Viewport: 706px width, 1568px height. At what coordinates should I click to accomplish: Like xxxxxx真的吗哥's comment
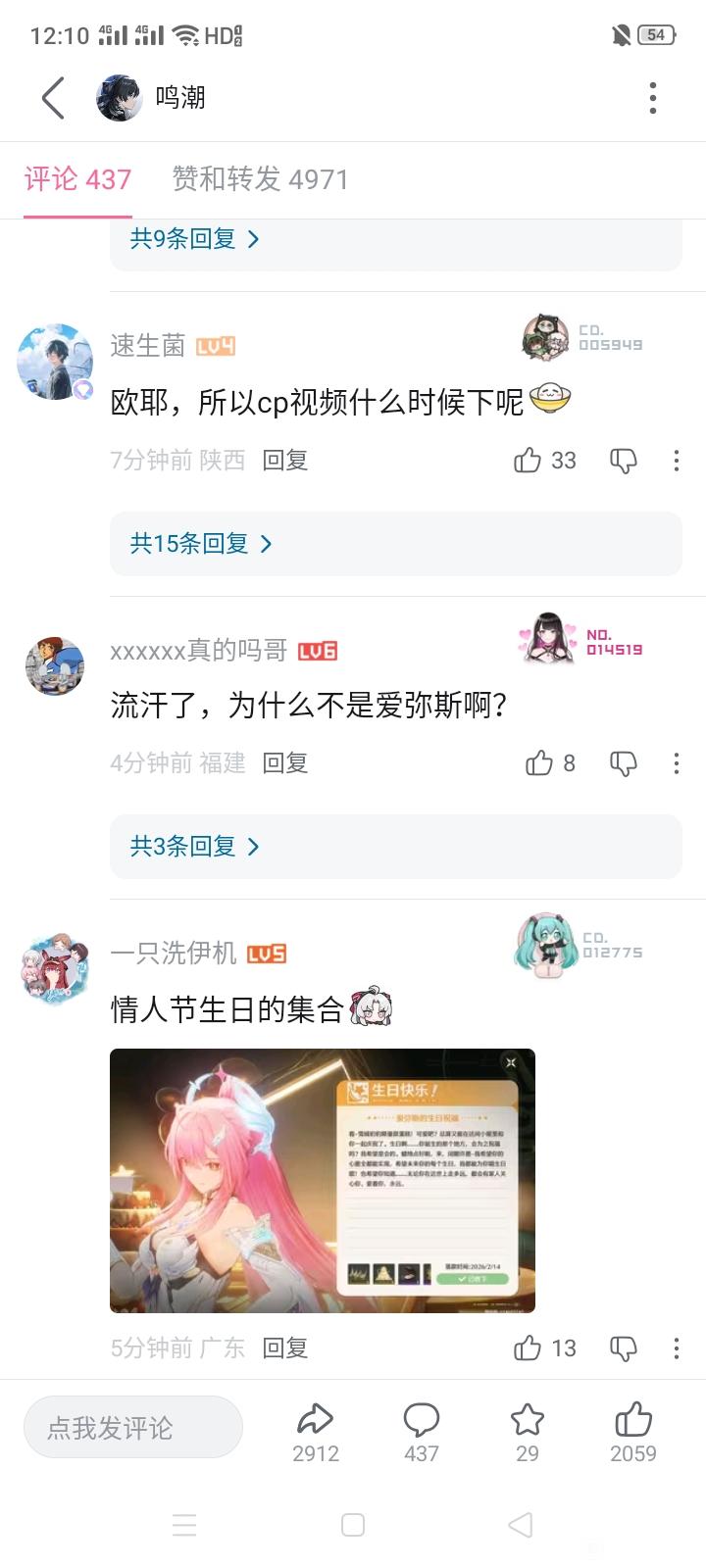pos(539,763)
